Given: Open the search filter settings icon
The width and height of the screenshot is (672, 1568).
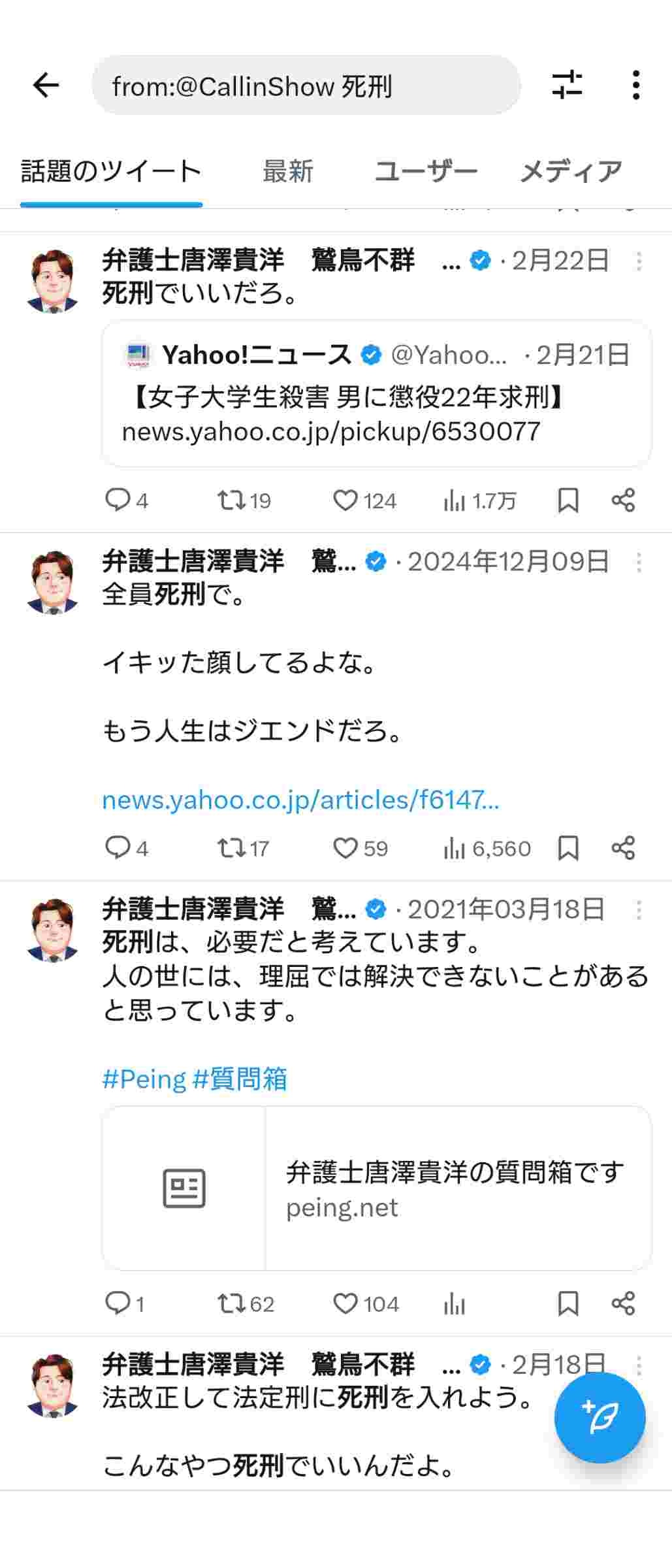Looking at the screenshot, I should click(x=566, y=85).
